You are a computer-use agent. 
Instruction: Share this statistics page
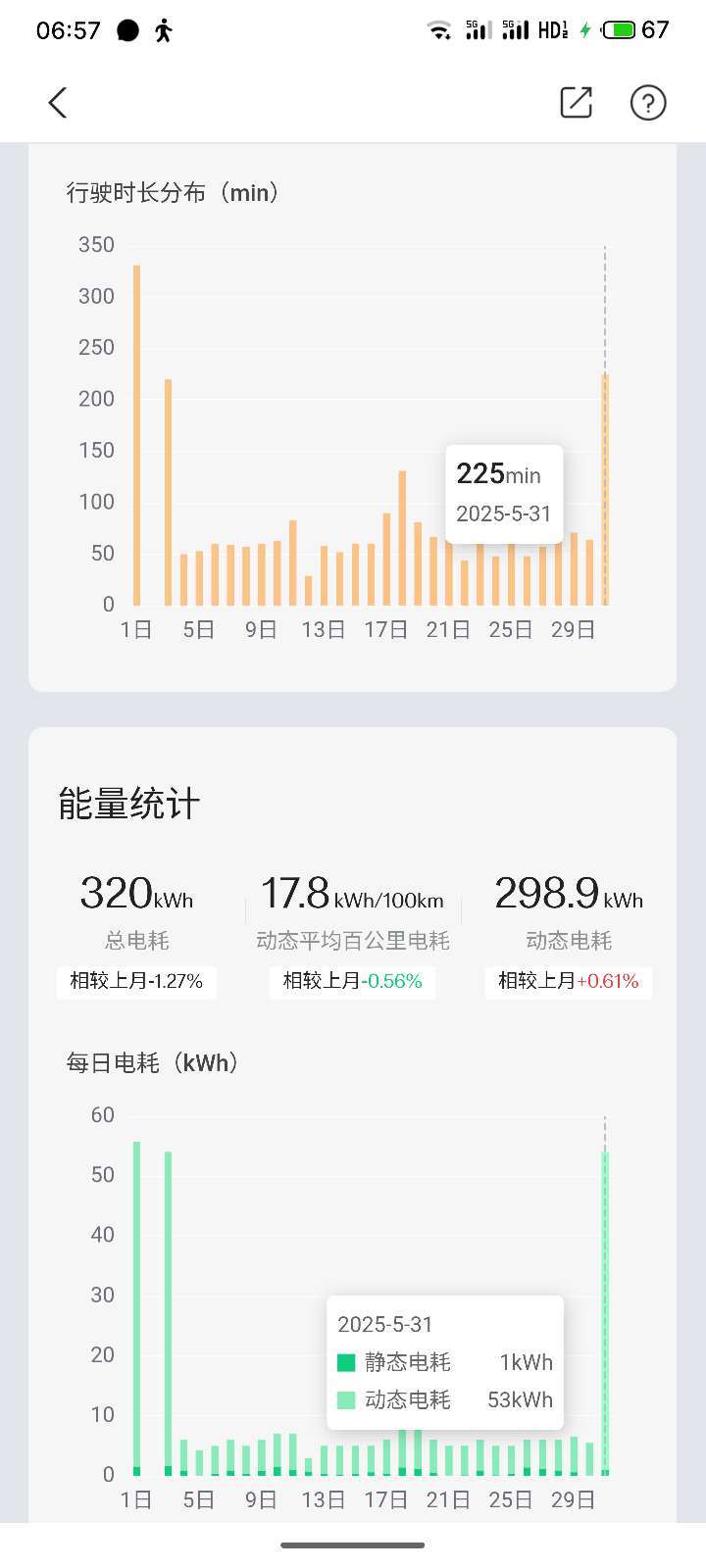pos(576,103)
